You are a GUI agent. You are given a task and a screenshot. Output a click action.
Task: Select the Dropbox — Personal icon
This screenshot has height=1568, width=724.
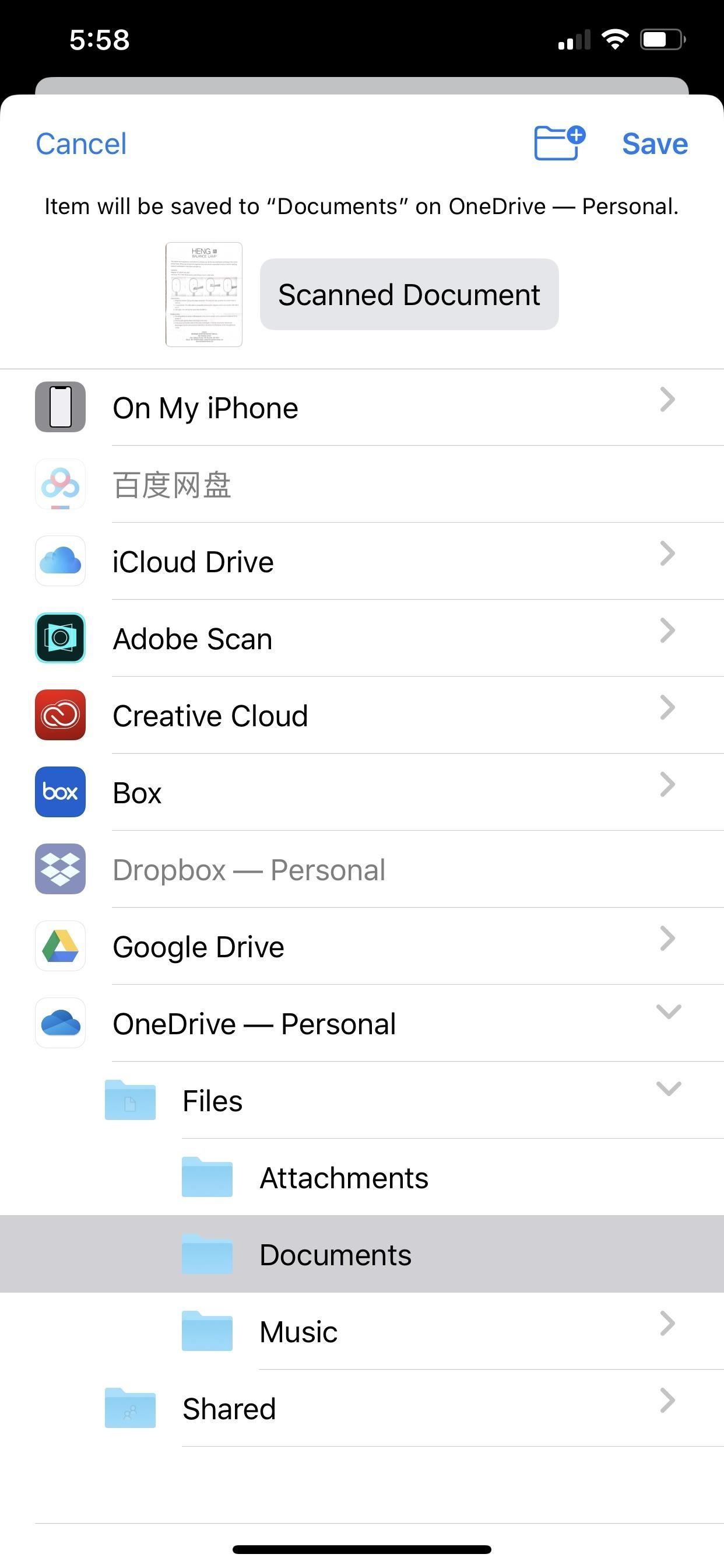point(60,869)
